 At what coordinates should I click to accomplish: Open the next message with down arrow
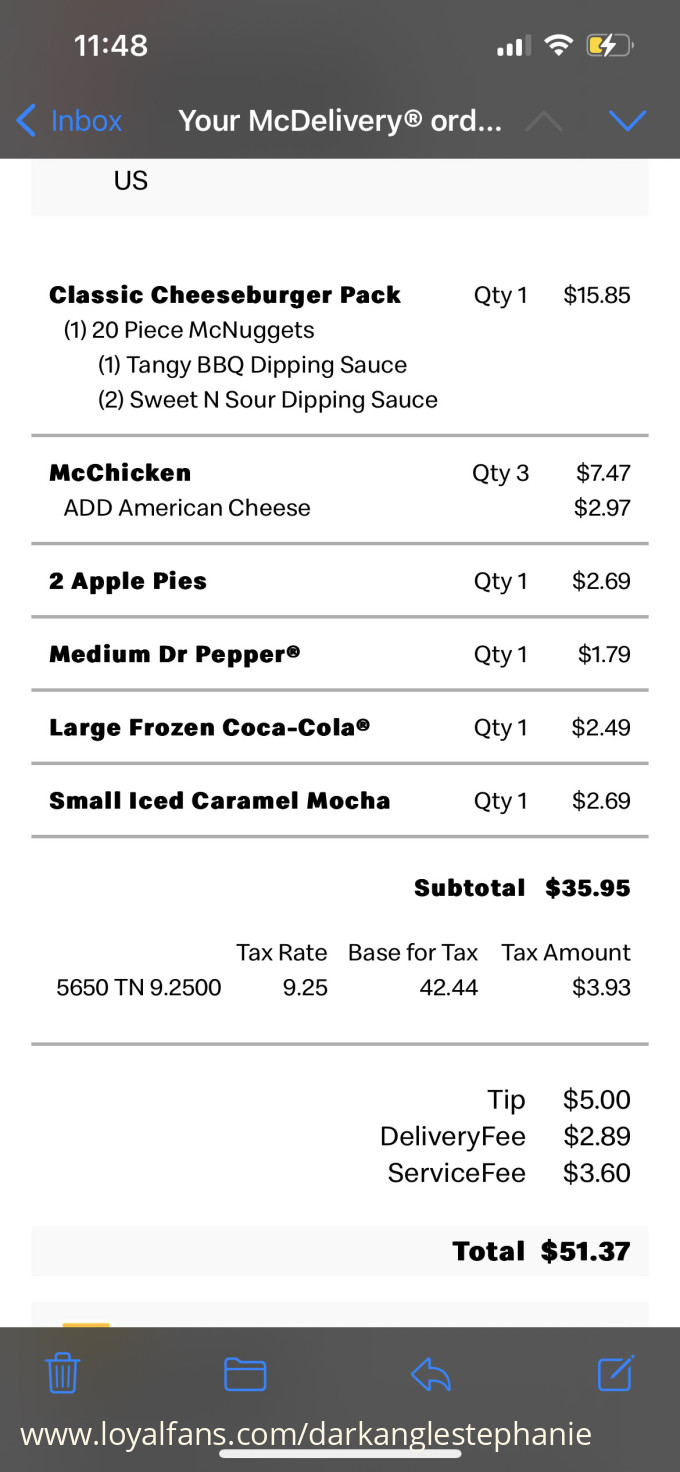click(627, 121)
